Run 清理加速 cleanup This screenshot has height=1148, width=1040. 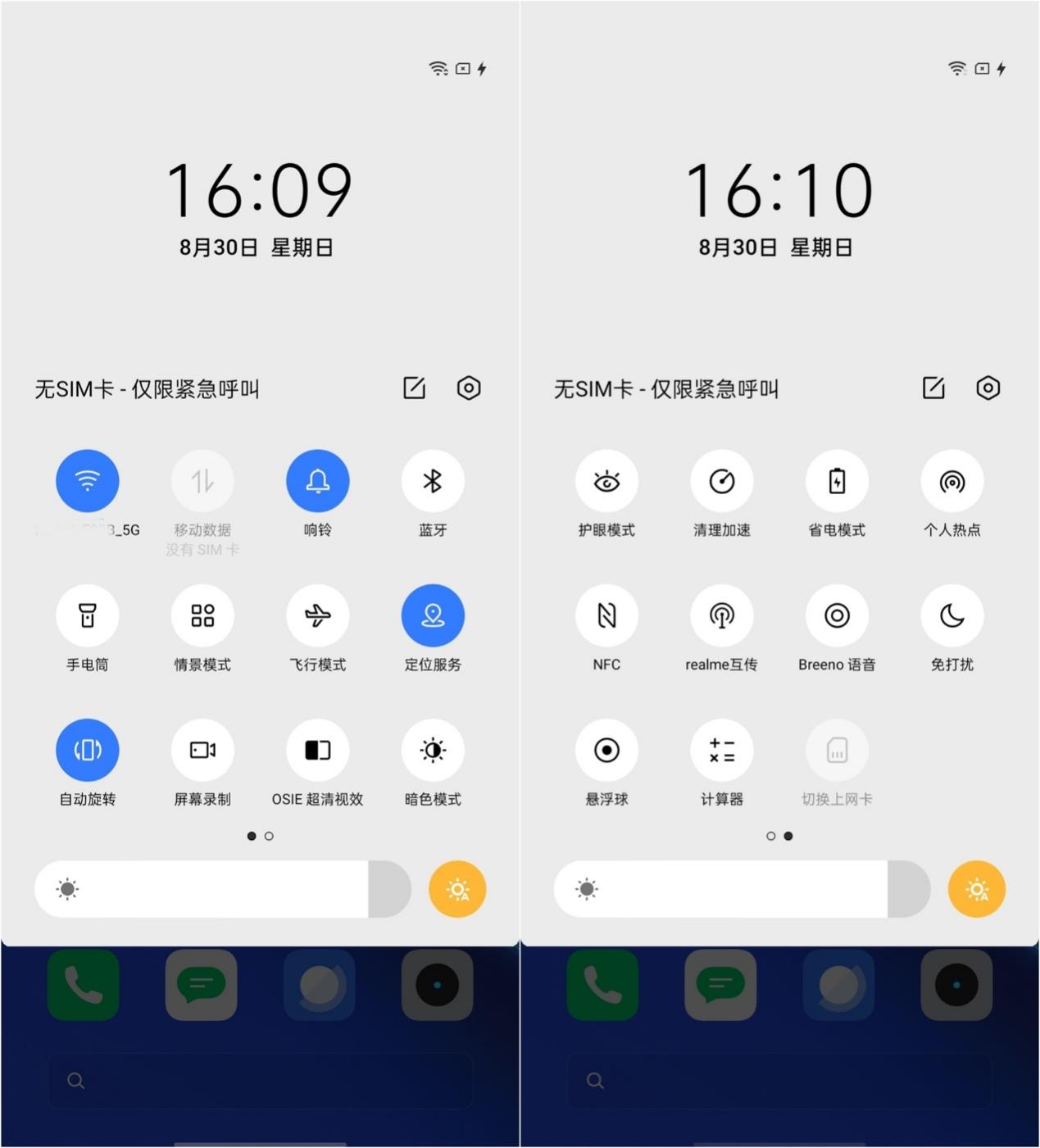(722, 481)
